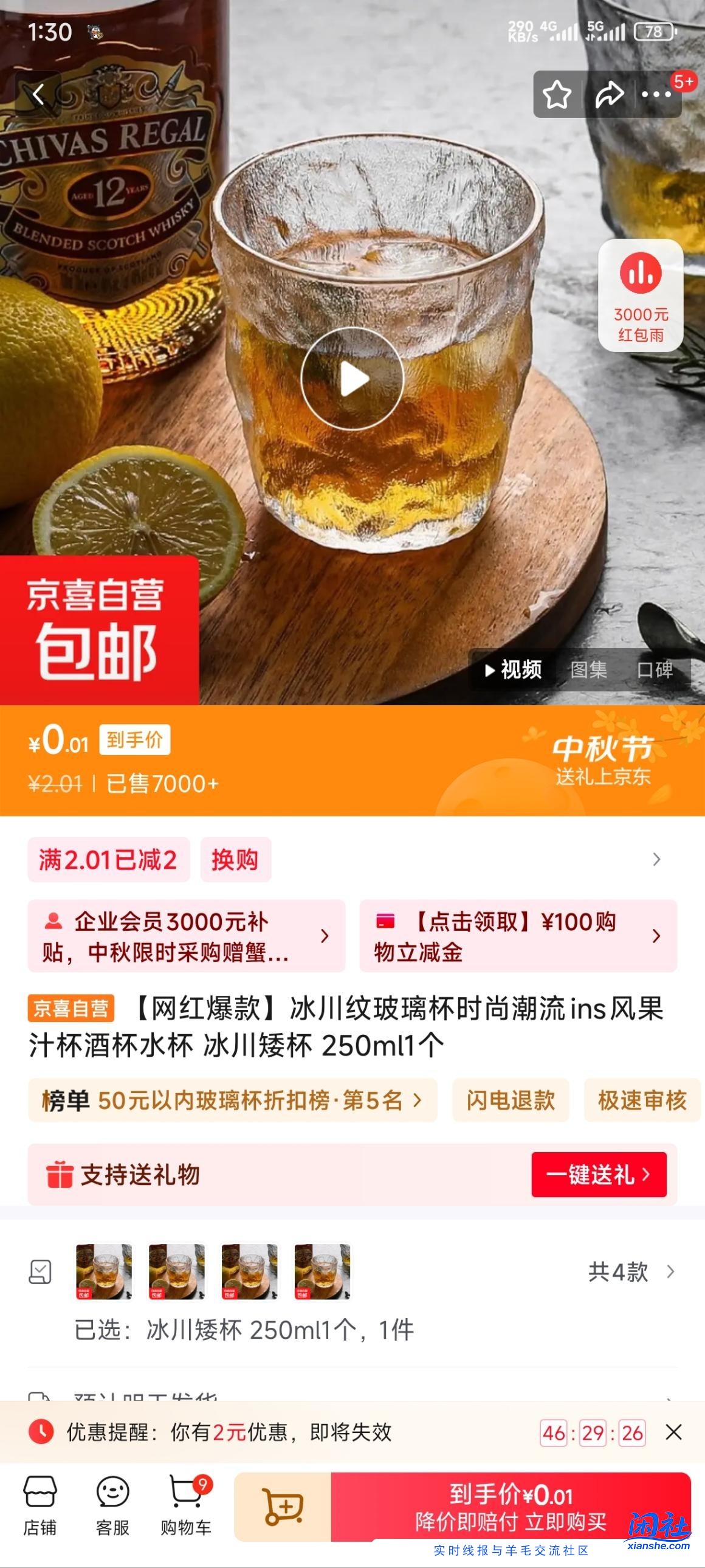Open the 3000元红包雨 floating widget
Viewport: 705px width, 1568px height.
point(641,295)
